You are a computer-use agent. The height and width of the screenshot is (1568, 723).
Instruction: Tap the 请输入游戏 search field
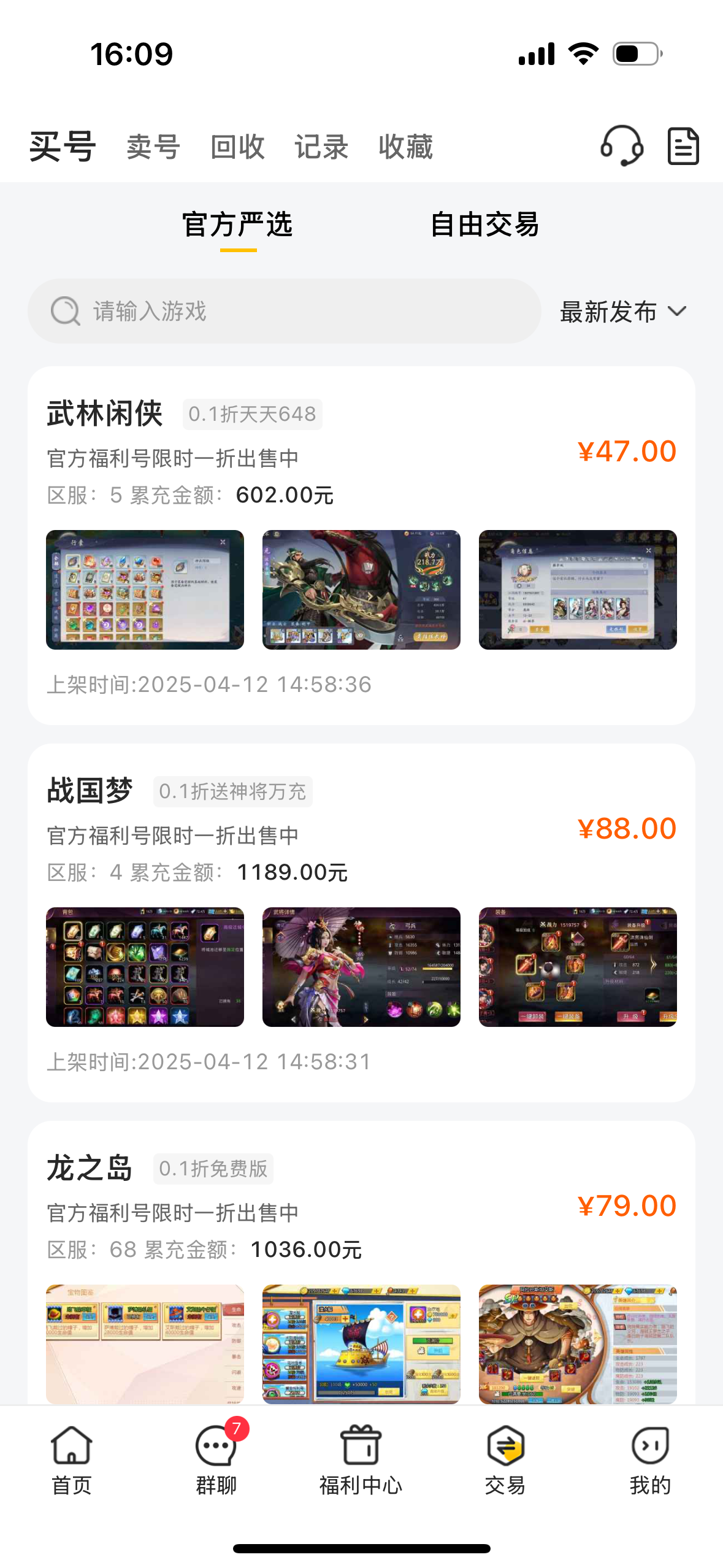[285, 311]
